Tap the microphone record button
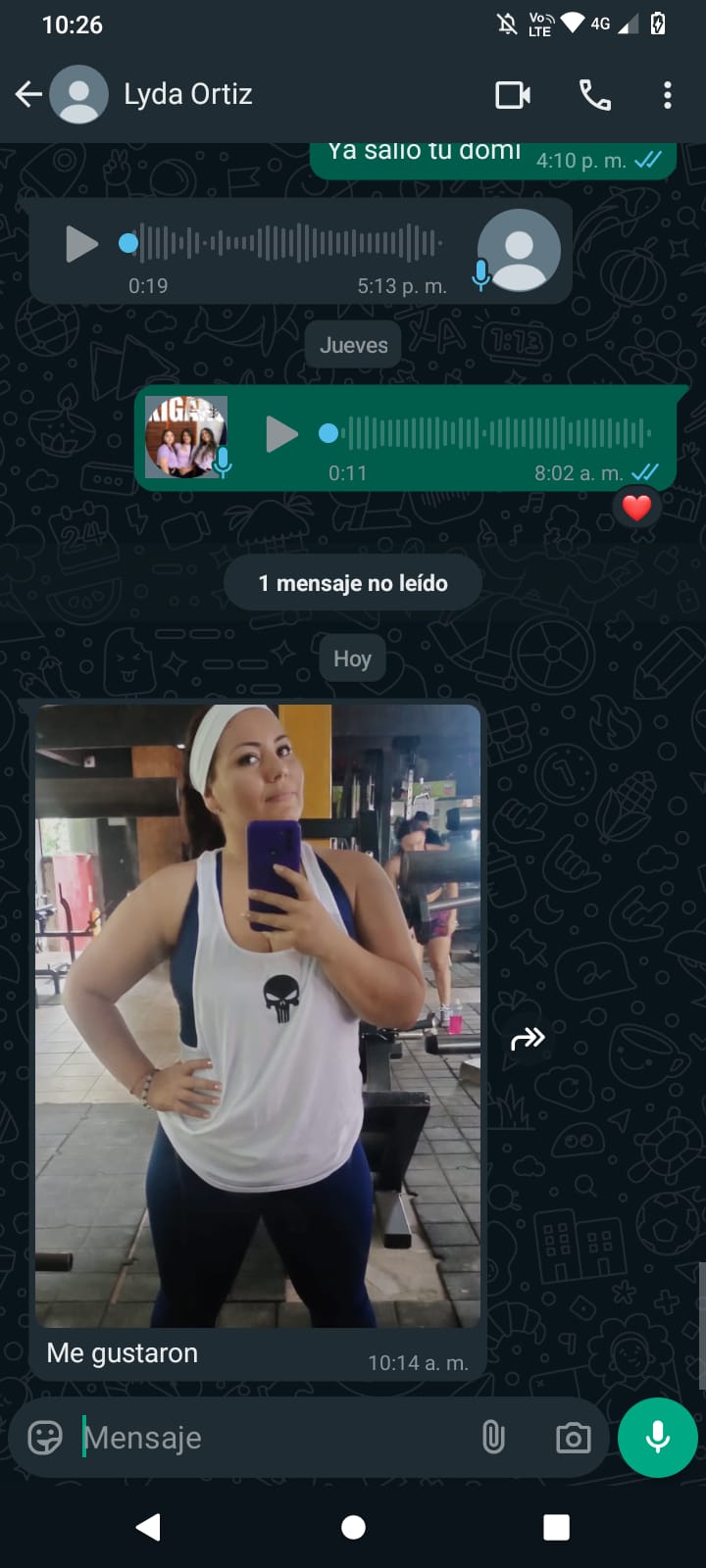The height and width of the screenshot is (1568, 706). [658, 1437]
